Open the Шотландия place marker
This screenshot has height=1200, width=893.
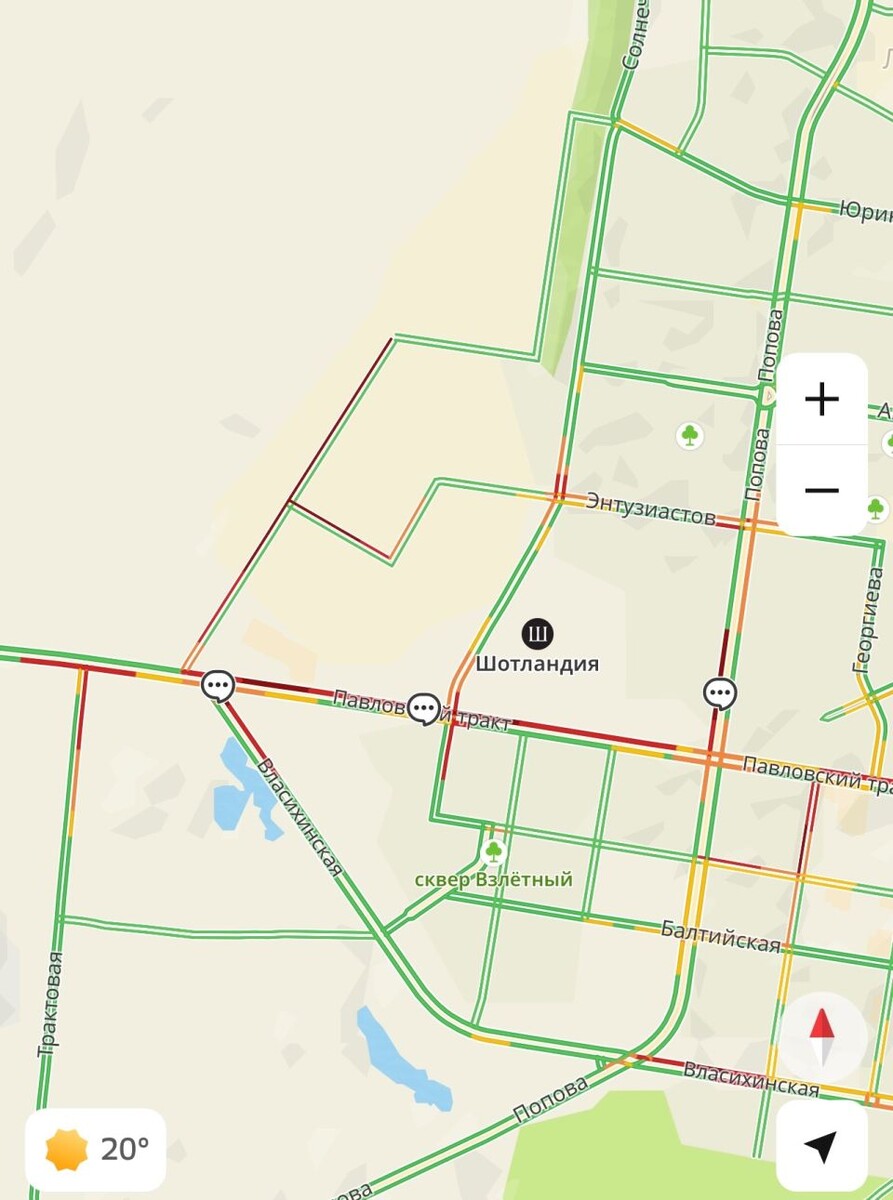(x=538, y=633)
